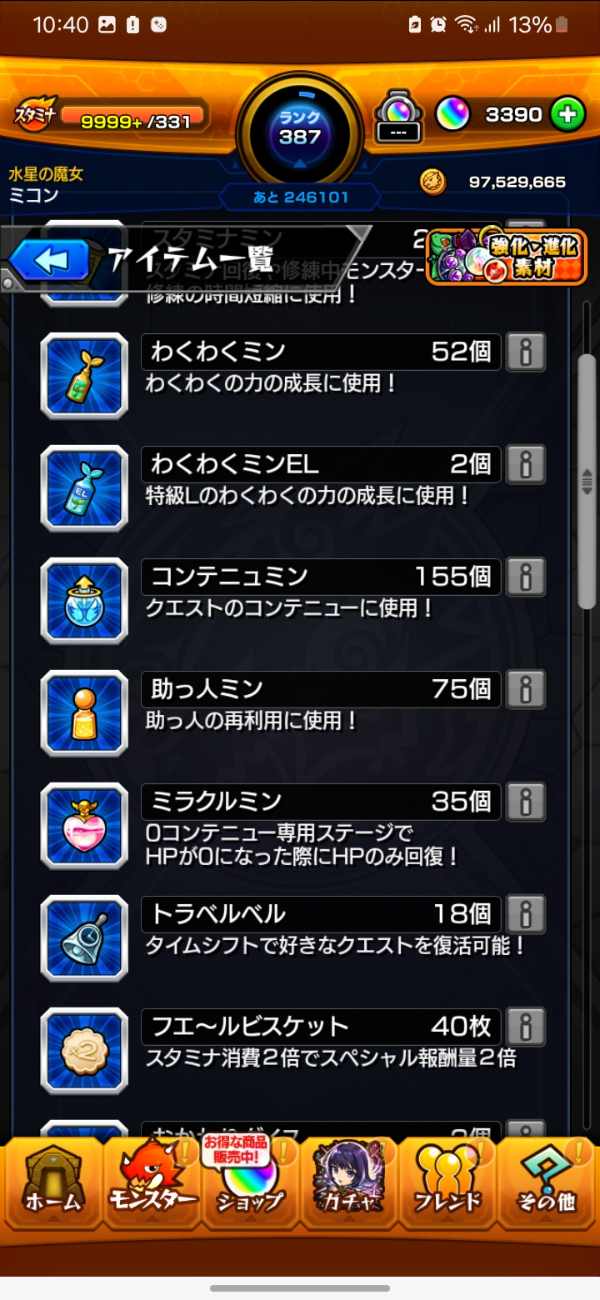600x1300 pixels.
Task: Show info for ミラクルミン
Action: click(x=526, y=802)
